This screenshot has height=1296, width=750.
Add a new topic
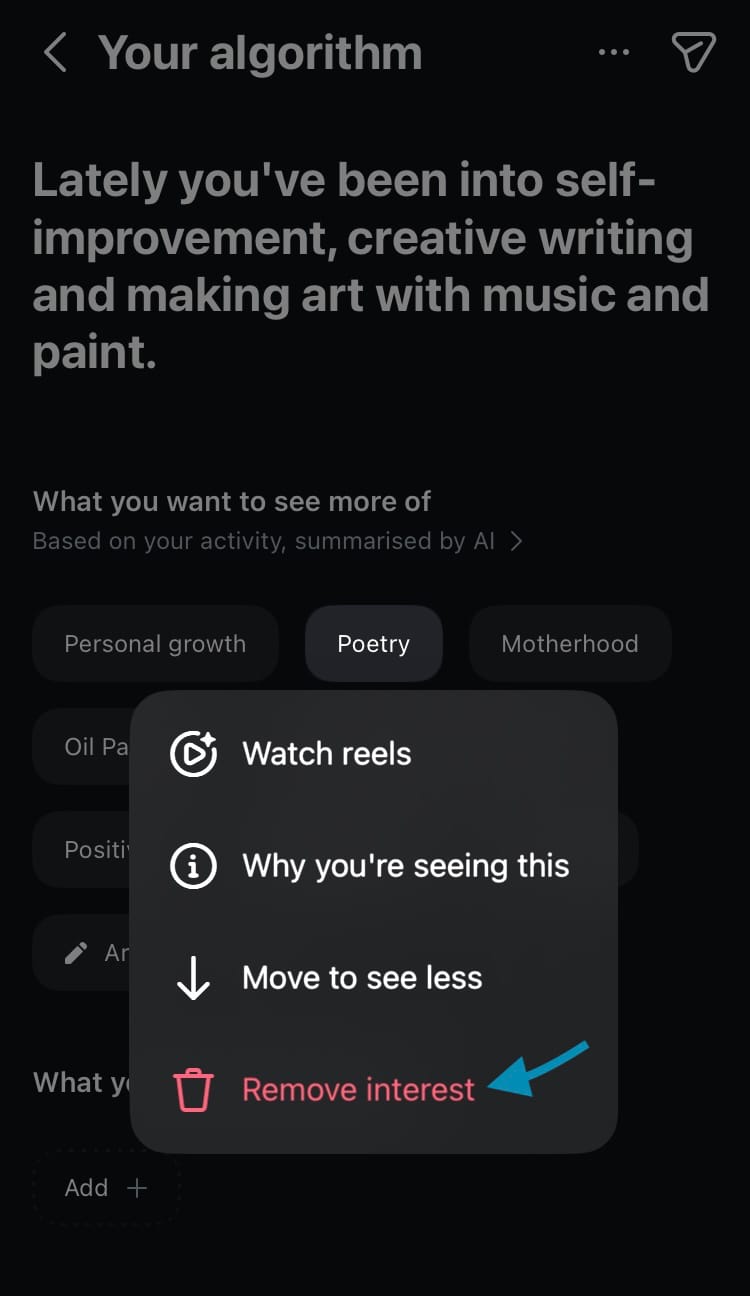[106, 1188]
